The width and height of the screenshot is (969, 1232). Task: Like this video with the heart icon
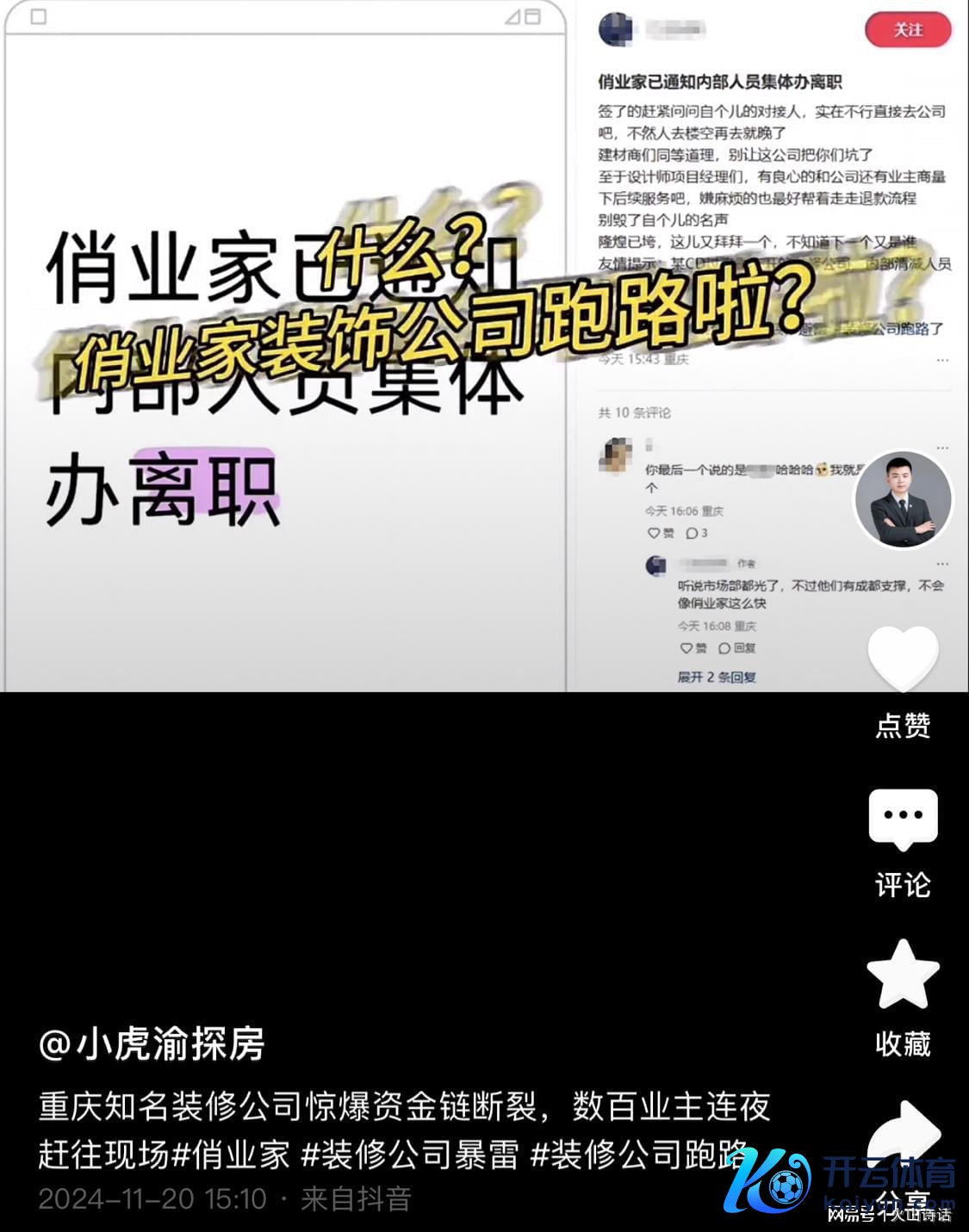[903, 659]
